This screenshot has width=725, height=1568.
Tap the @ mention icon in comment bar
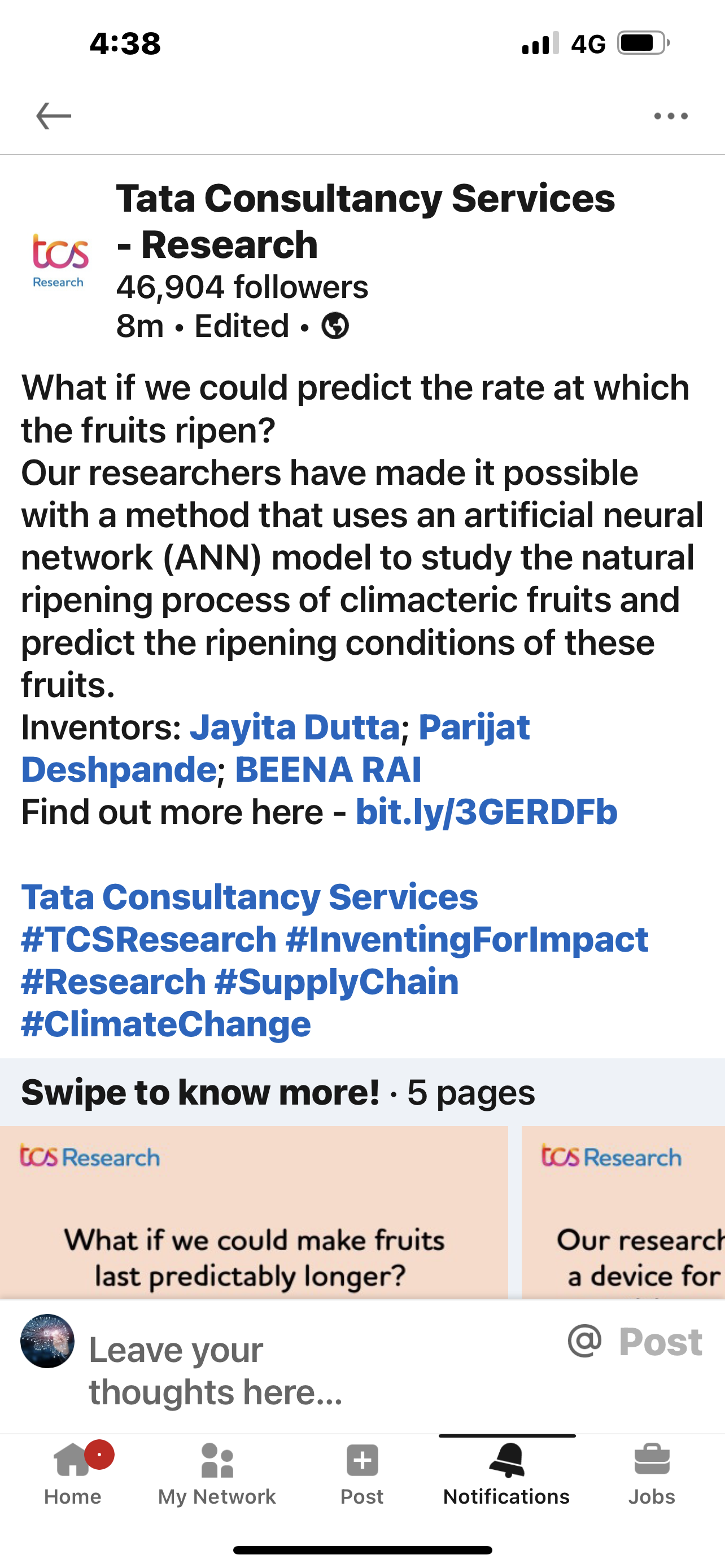tap(584, 1341)
